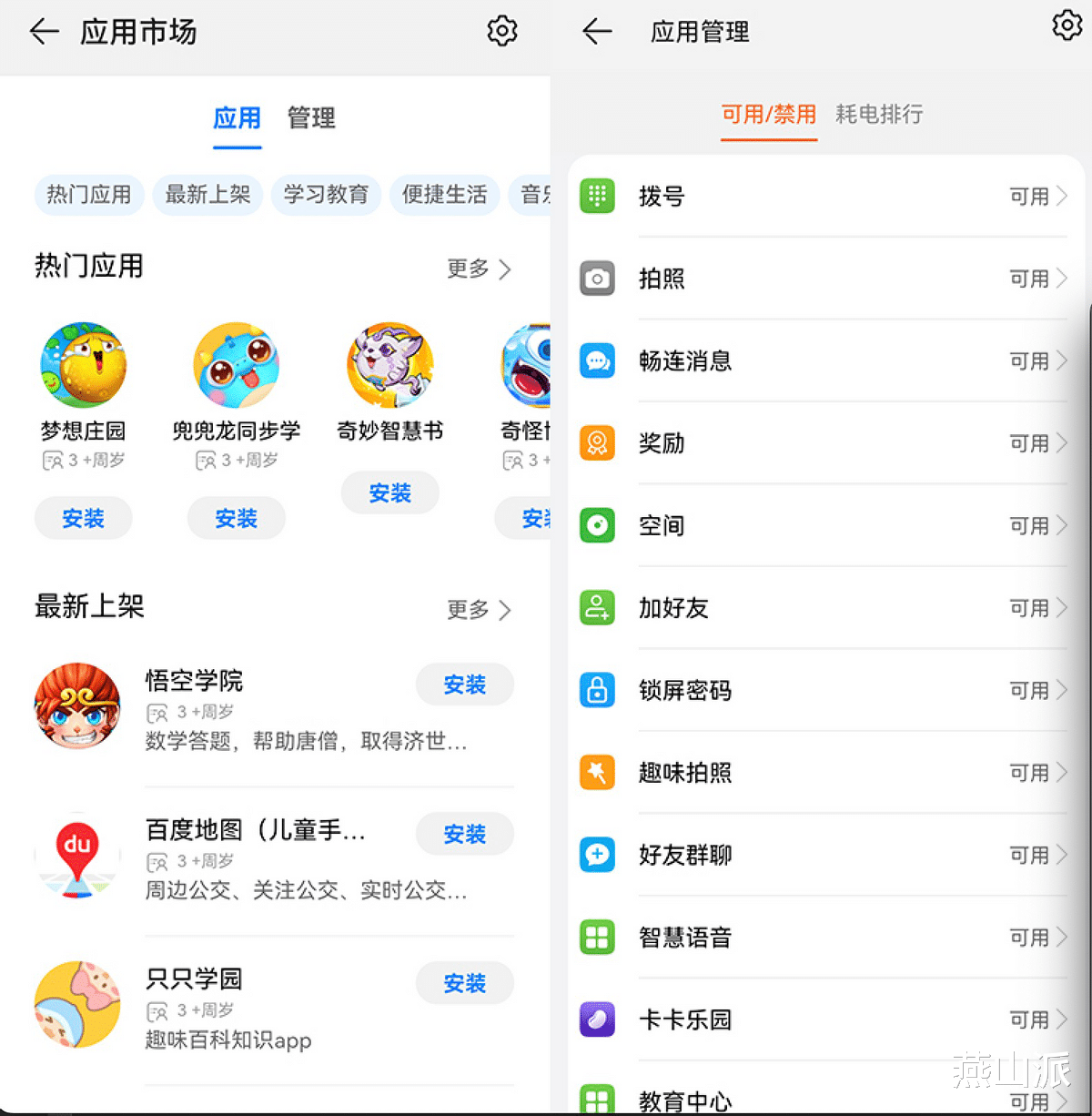
Task: Expand the 空间 entry chevron
Action: coord(1064,526)
